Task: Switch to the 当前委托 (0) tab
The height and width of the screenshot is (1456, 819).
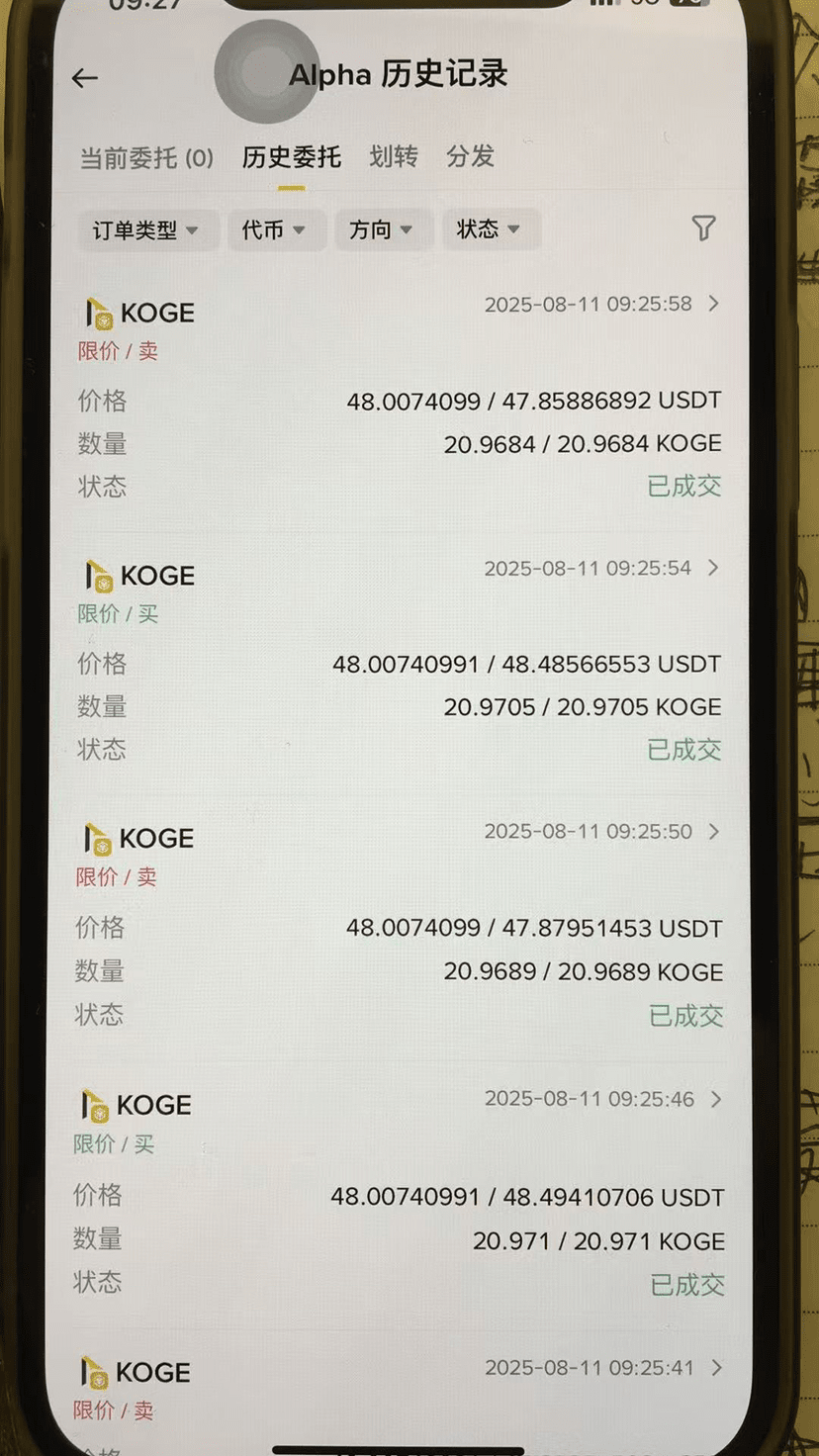Action: tap(146, 158)
